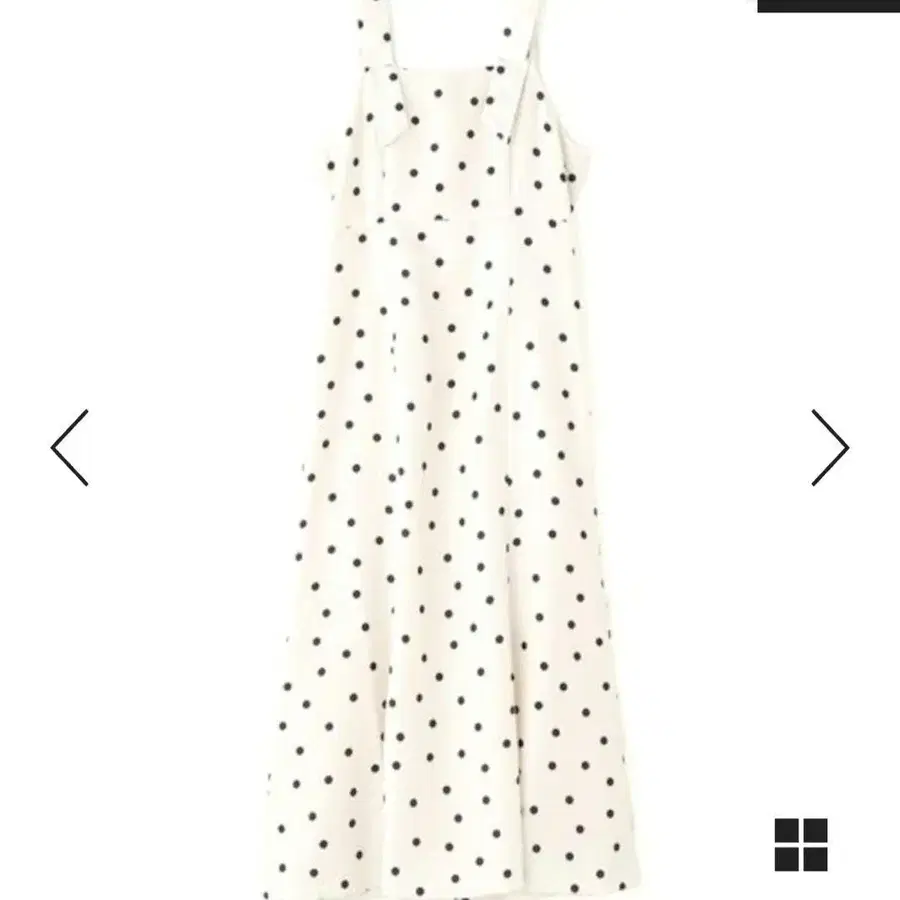Open the image grid view
This screenshot has height=900, width=900.
[x=801, y=845]
